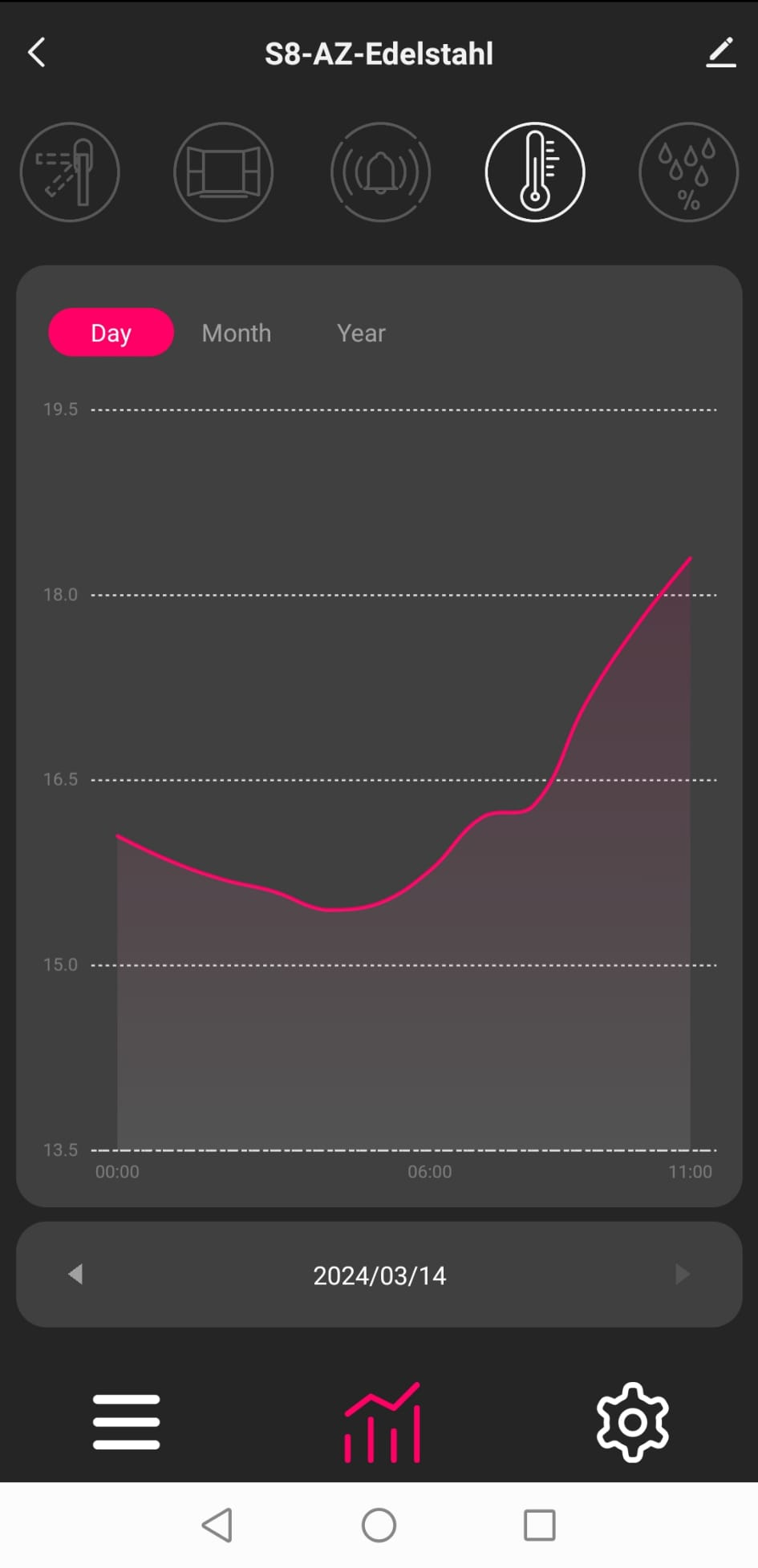Open the hamburger list menu
Screen dimensions: 758x1568
(126, 1422)
